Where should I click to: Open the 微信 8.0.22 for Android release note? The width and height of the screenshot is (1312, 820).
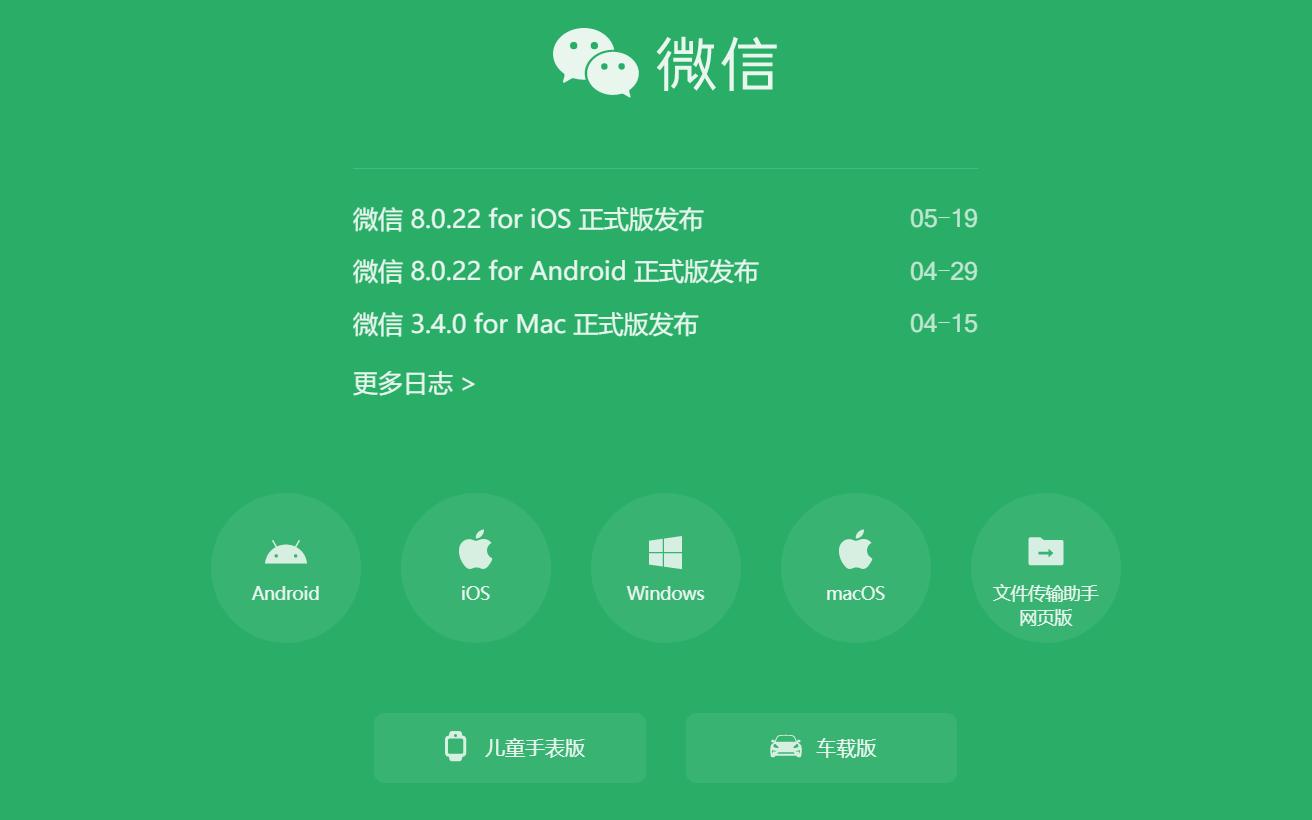tap(555, 271)
